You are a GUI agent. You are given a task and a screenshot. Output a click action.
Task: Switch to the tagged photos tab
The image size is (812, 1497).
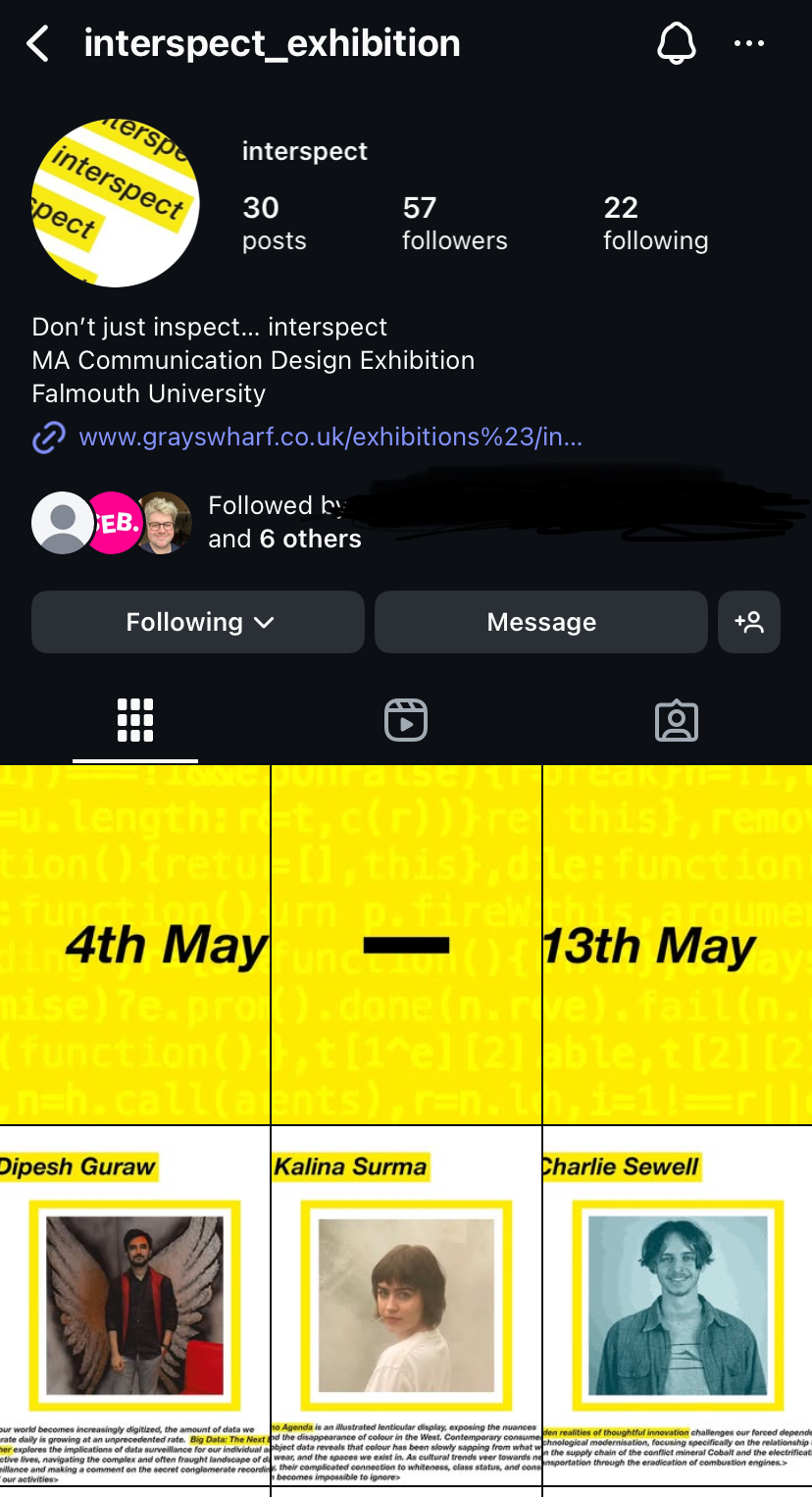click(x=676, y=721)
